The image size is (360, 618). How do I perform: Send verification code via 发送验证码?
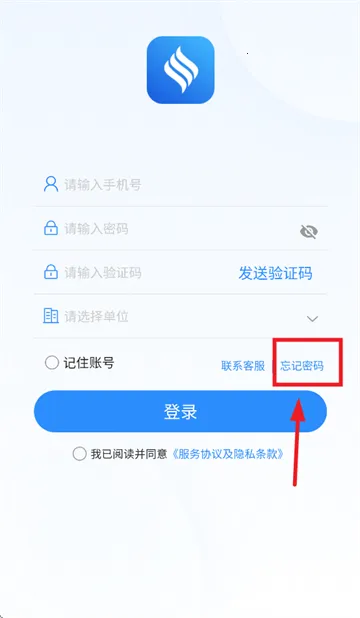[x=275, y=273]
